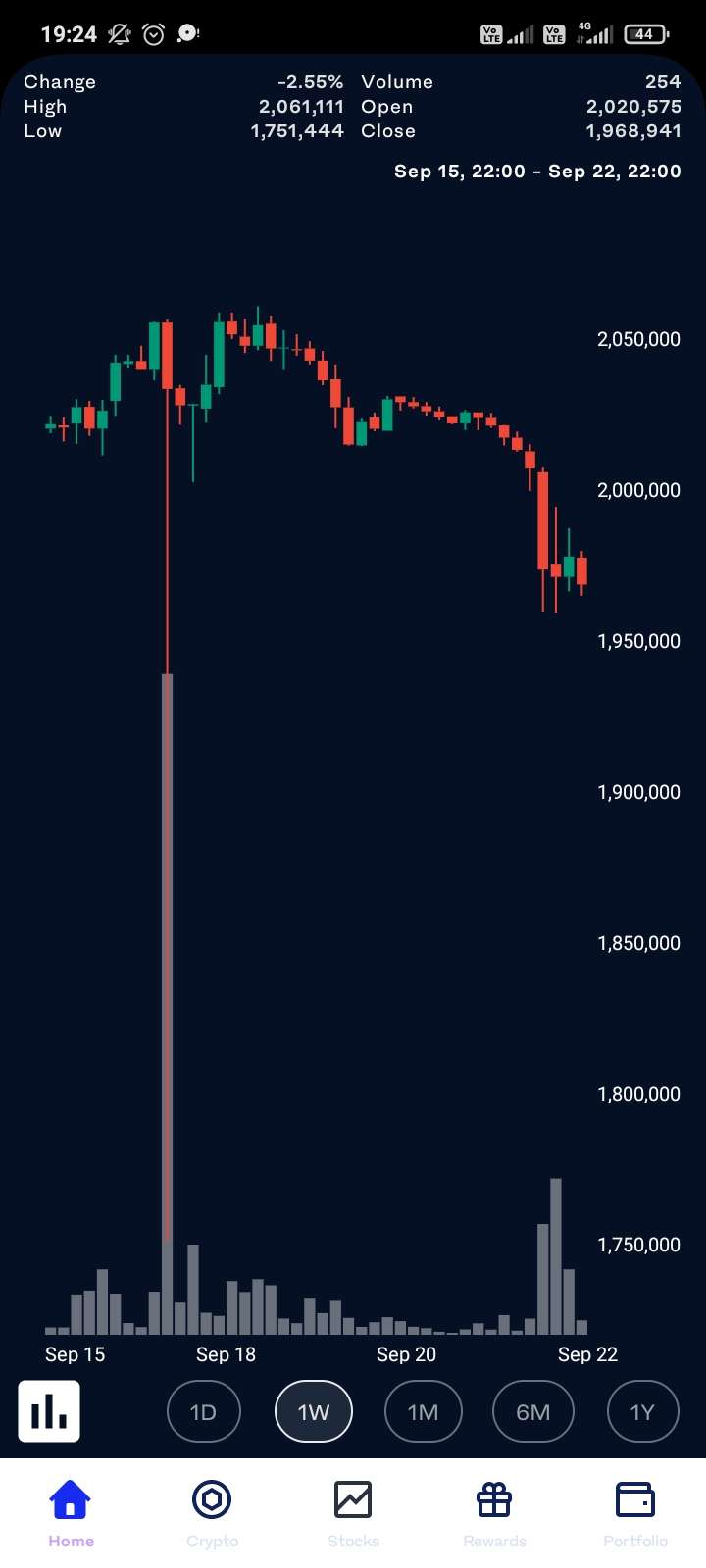Go to the Home tab
This screenshot has width=706, height=1568.
[x=71, y=1513]
